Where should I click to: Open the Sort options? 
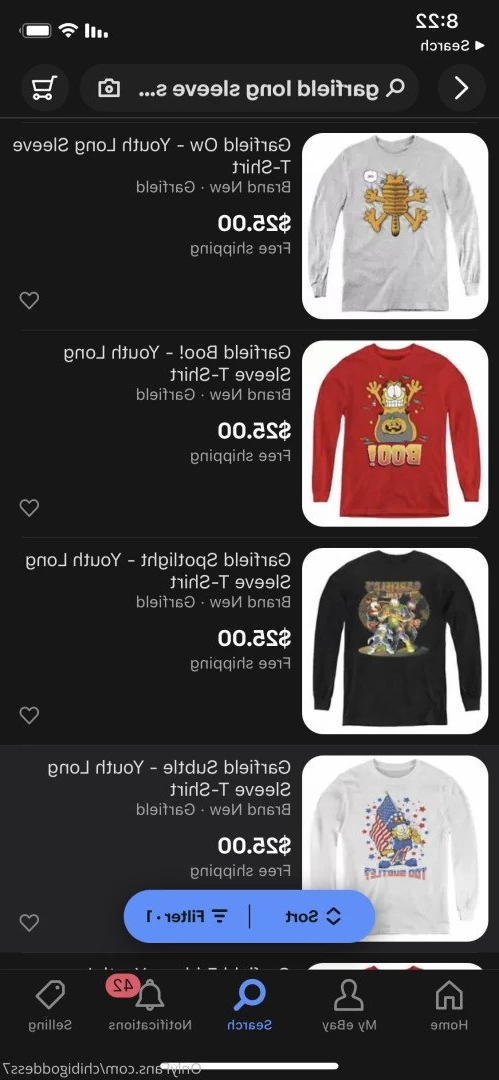point(313,916)
